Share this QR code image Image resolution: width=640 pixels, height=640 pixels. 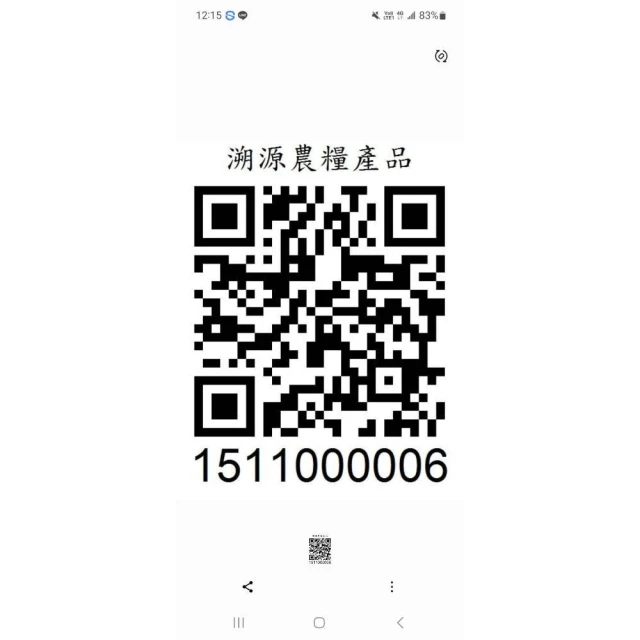click(248, 587)
